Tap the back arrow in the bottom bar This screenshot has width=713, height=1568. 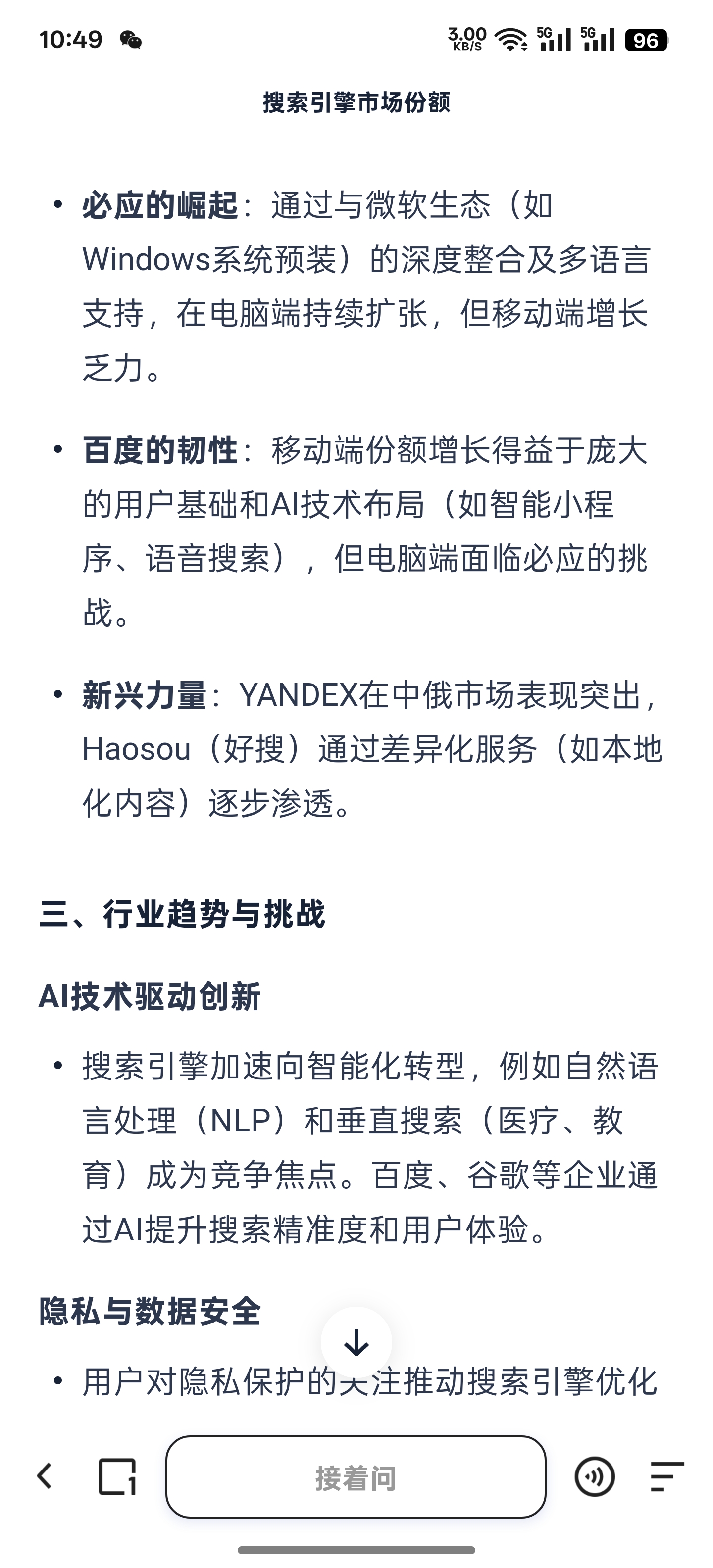pos(45,1476)
